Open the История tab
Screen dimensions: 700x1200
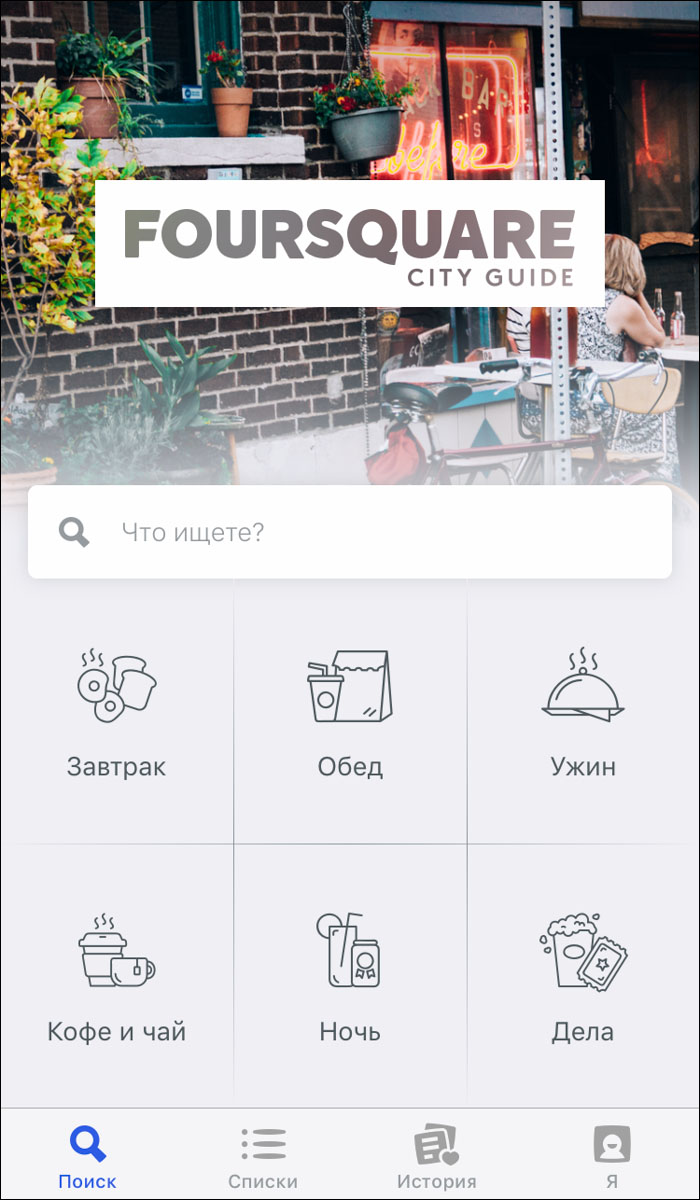point(437,1156)
